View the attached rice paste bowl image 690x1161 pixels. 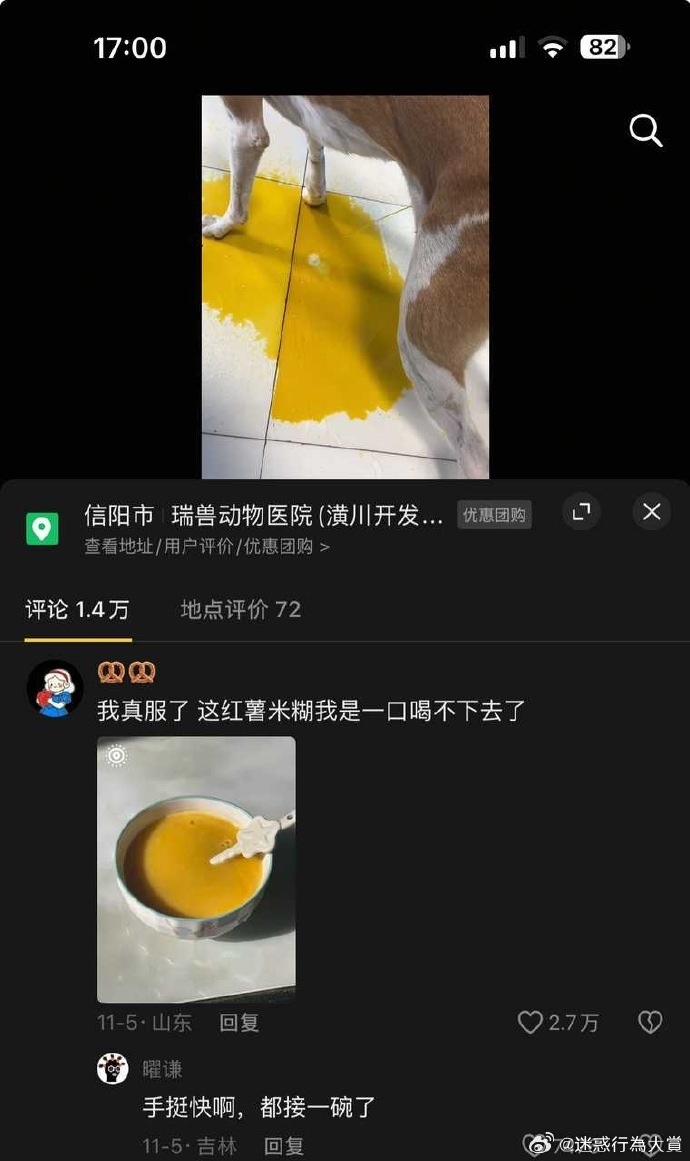click(x=196, y=869)
